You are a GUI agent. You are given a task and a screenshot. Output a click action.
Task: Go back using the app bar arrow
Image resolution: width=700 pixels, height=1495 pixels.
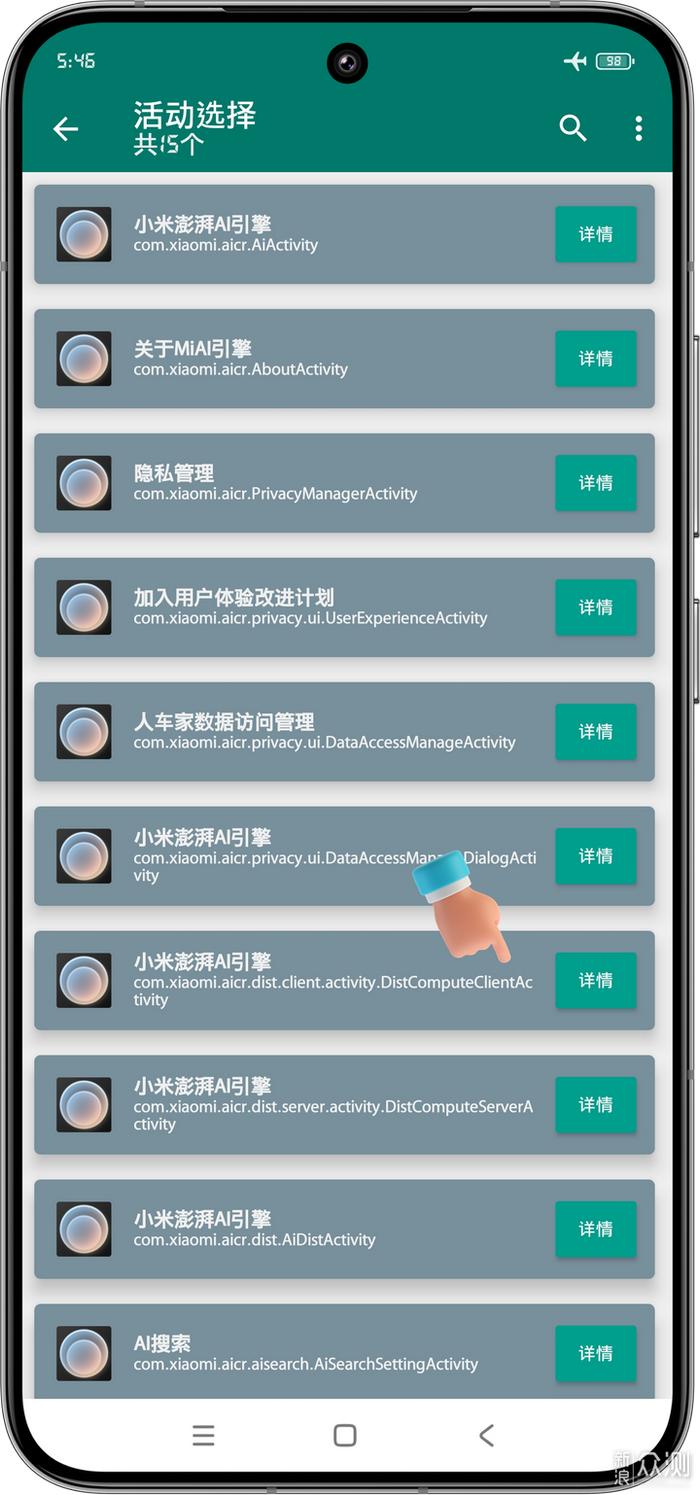pyautogui.click(x=66, y=128)
